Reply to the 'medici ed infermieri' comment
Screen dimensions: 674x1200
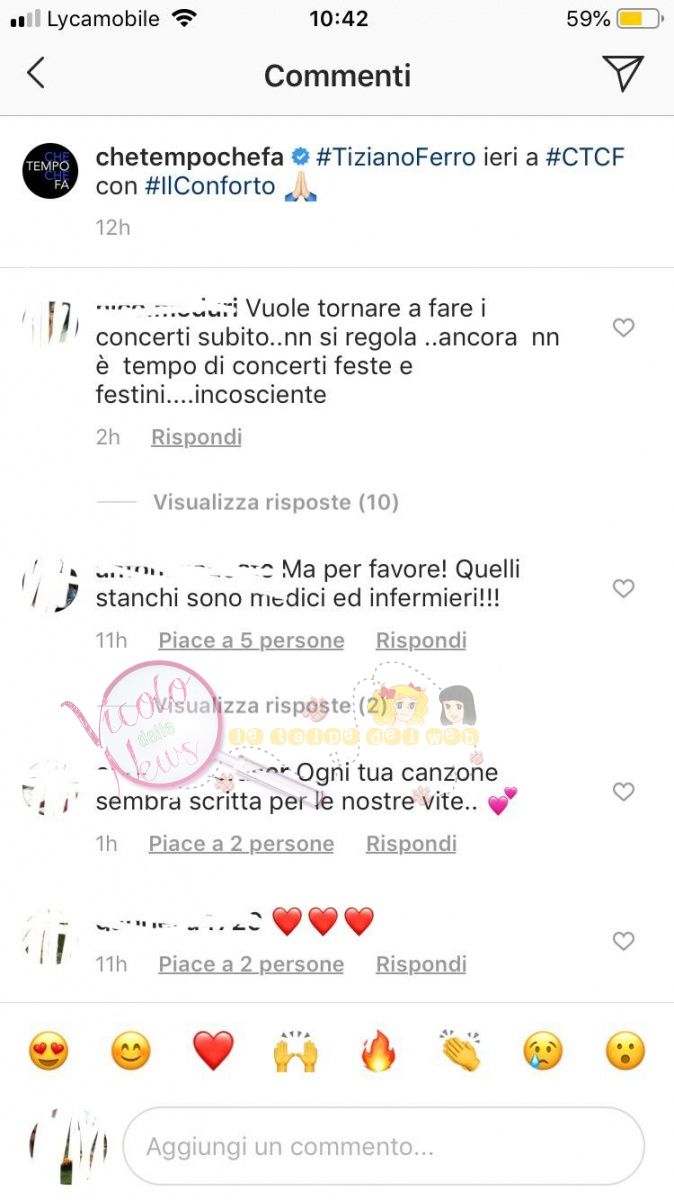(x=421, y=640)
